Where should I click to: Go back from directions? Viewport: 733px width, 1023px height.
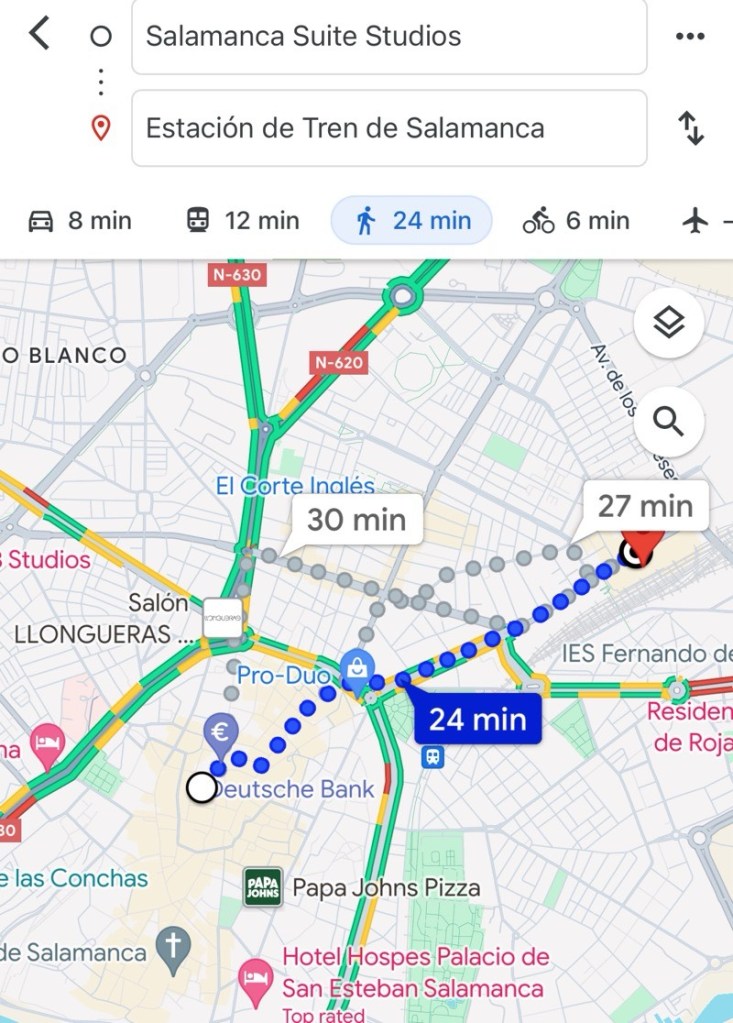tap(39, 35)
